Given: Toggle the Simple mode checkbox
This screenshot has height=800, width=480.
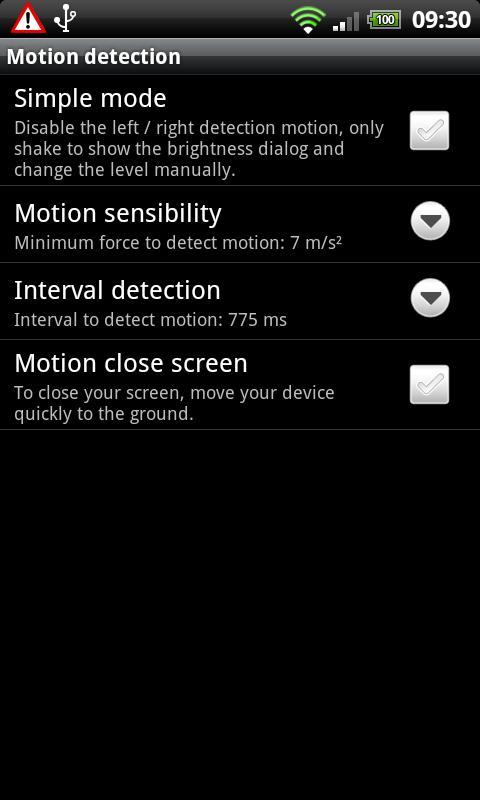Looking at the screenshot, I should tap(430, 131).
